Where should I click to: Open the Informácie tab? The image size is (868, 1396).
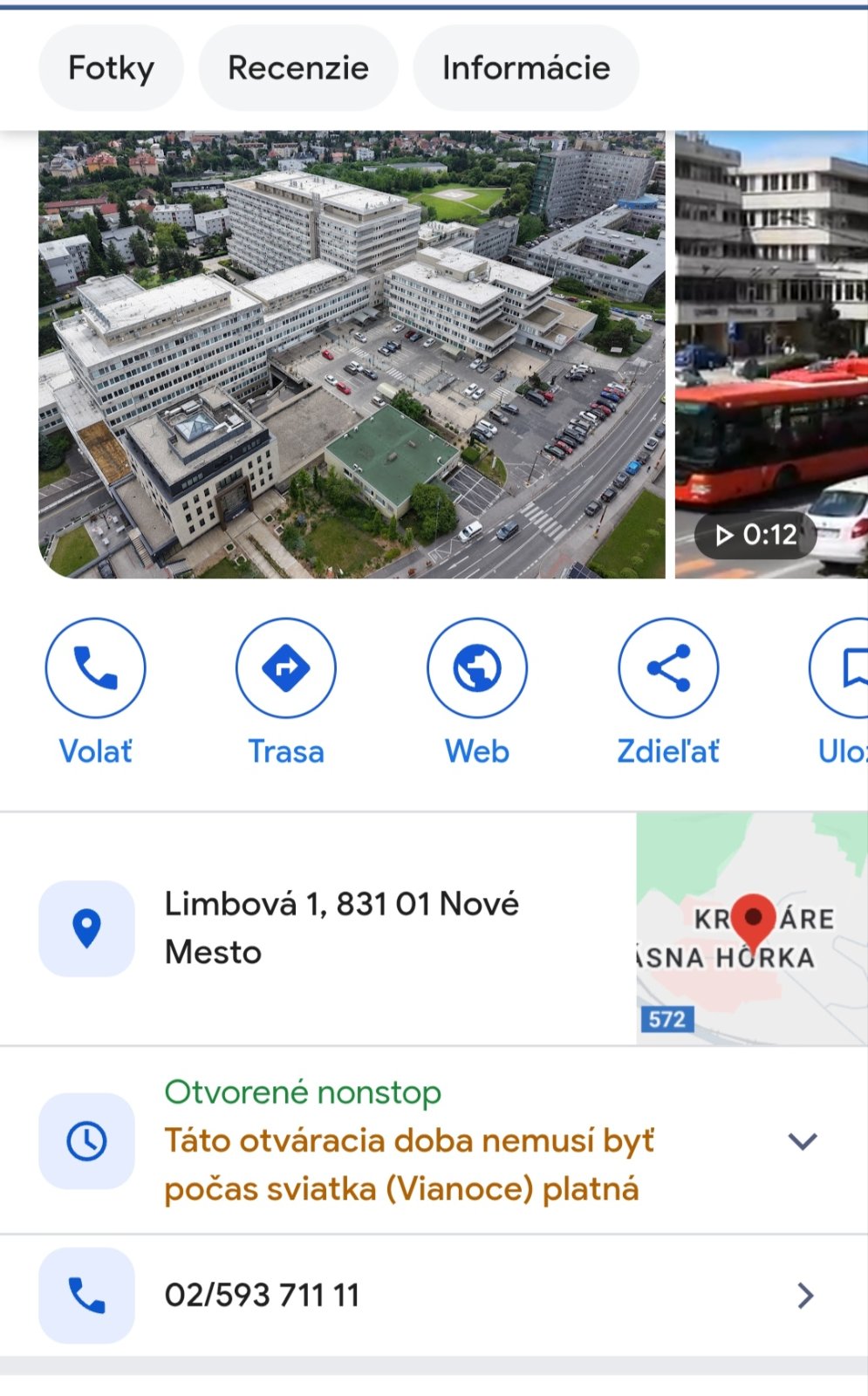(525, 68)
